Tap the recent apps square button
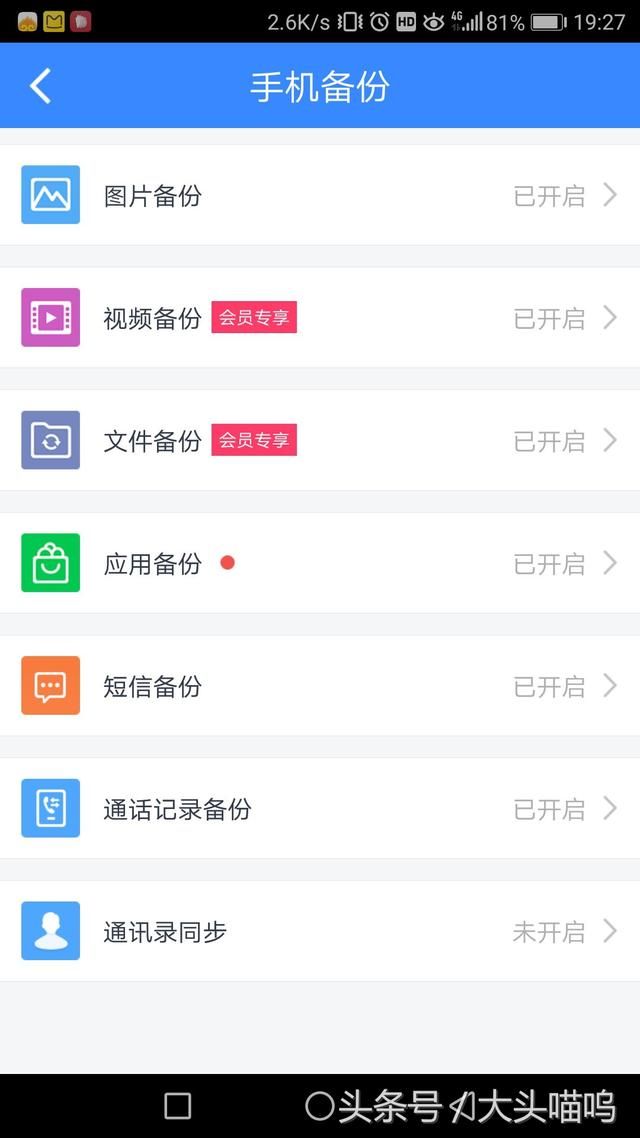The height and width of the screenshot is (1138, 640). [x=178, y=1106]
